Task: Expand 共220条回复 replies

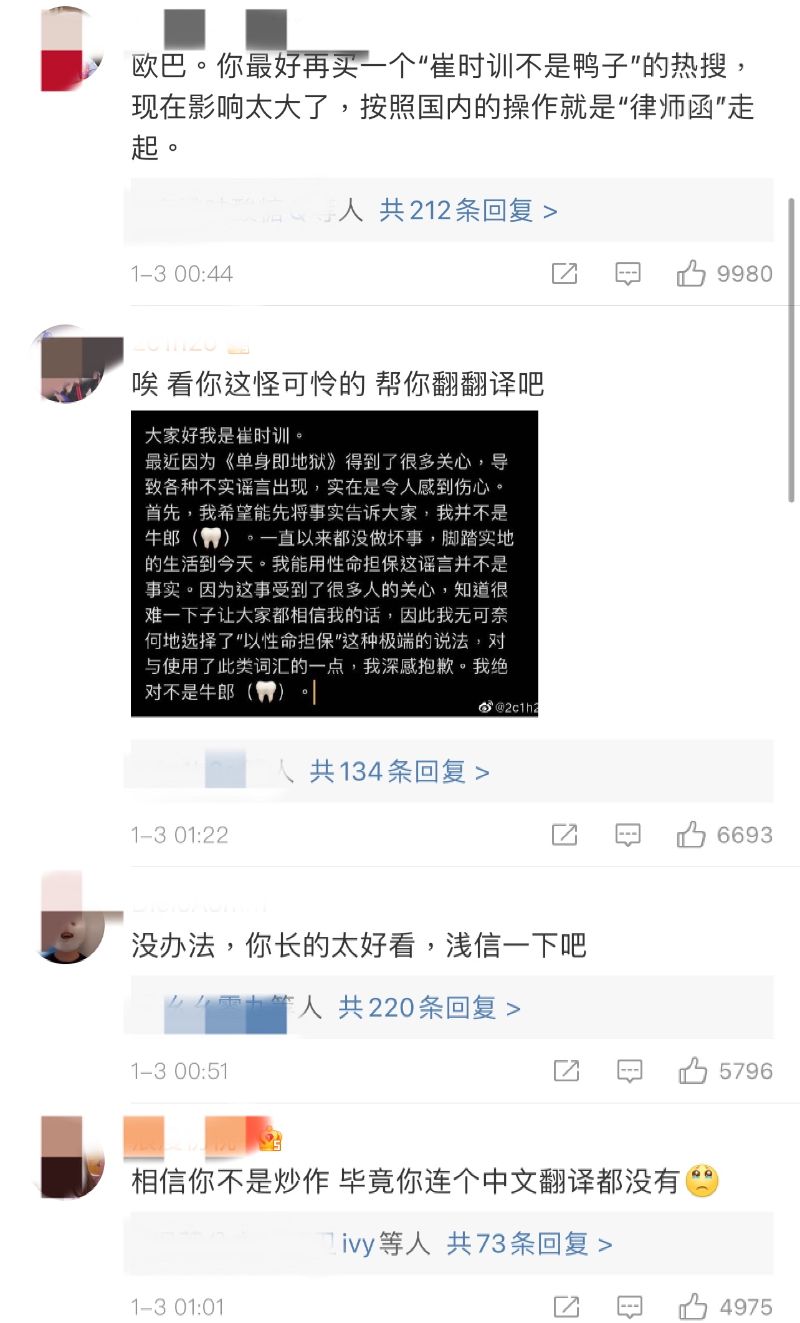Action: coord(429,1008)
